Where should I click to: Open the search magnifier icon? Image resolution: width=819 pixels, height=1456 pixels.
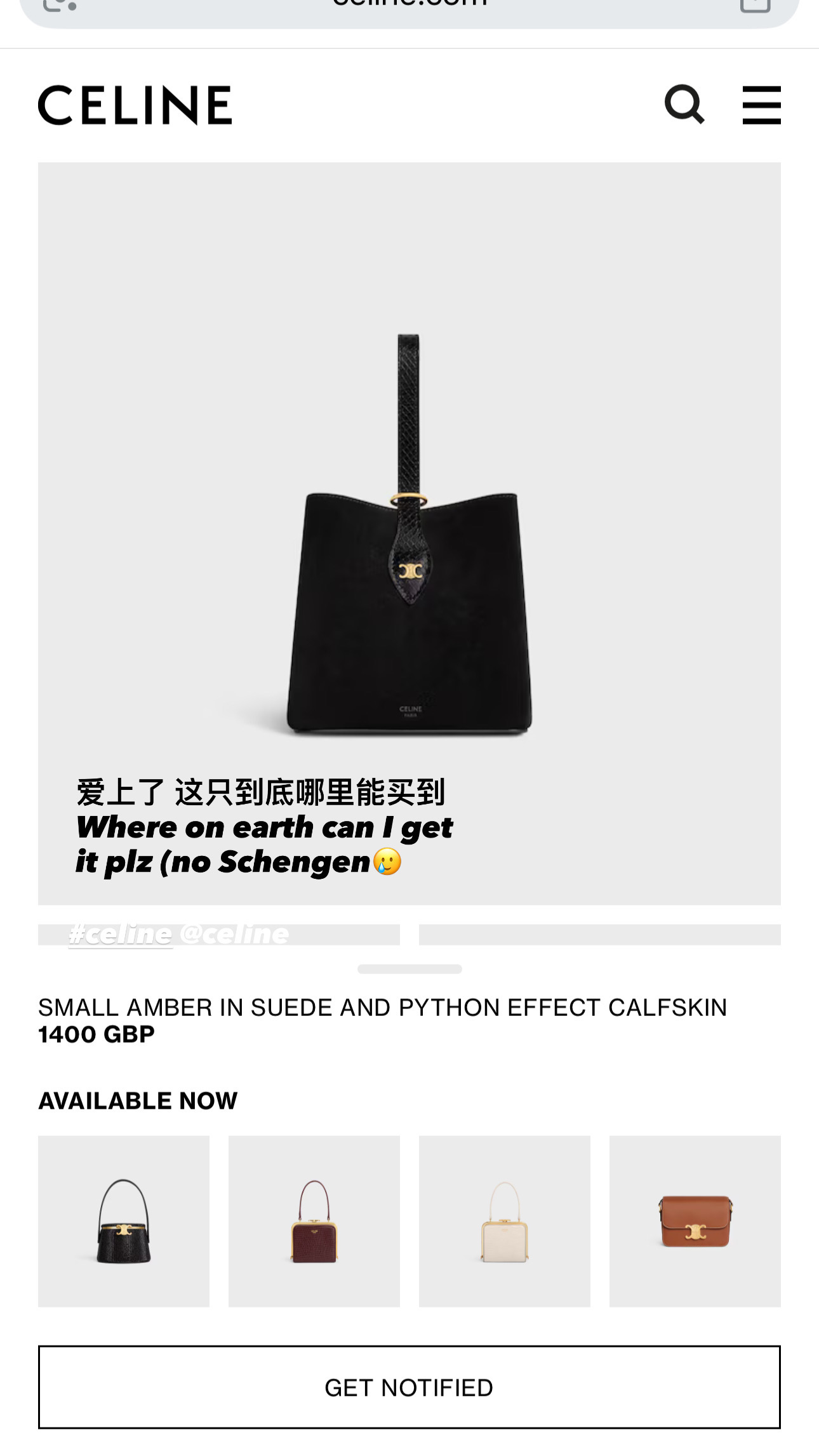pyautogui.click(x=684, y=105)
